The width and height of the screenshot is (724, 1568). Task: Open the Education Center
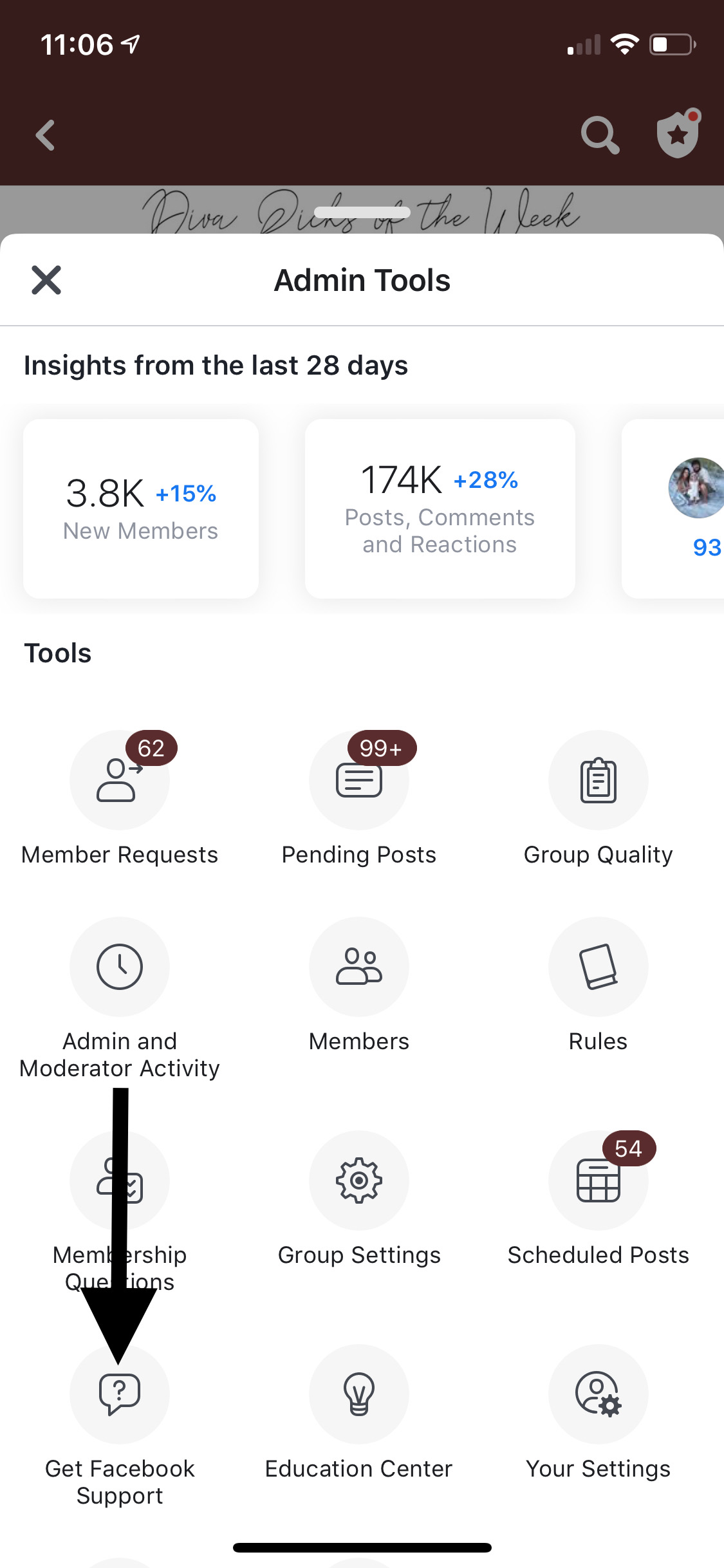tap(359, 1412)
